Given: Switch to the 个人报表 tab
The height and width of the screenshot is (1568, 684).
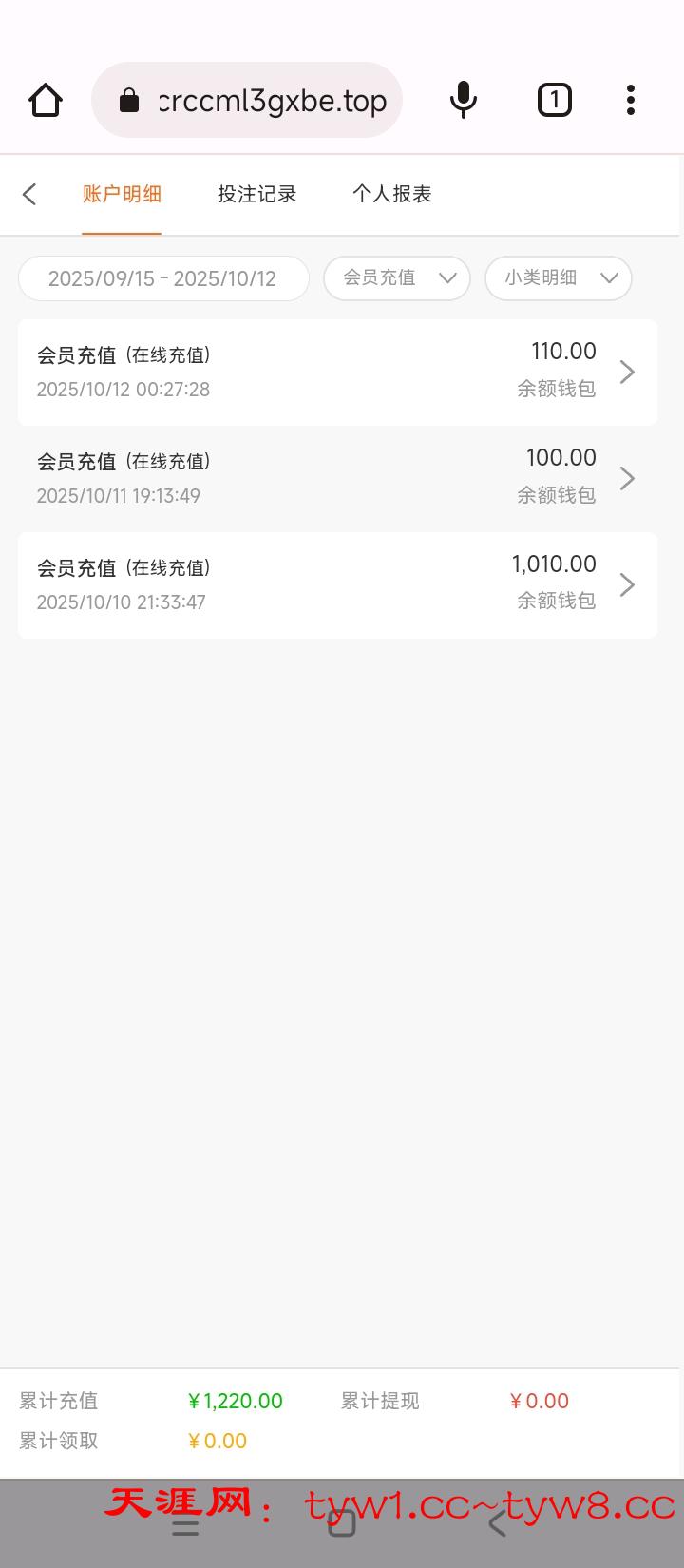Looking at the screenshot, I should (391, 194).
